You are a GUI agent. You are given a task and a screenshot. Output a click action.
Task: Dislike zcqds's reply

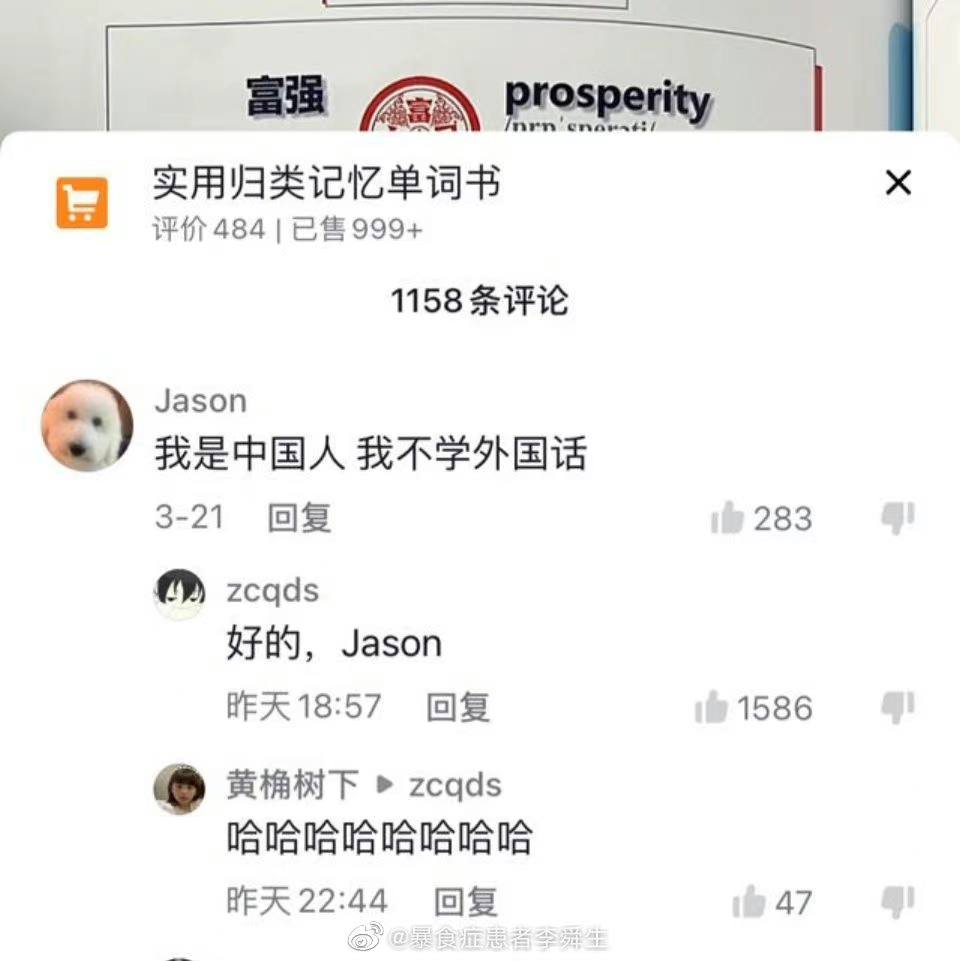pyautogui.click(x=897, y=707)
